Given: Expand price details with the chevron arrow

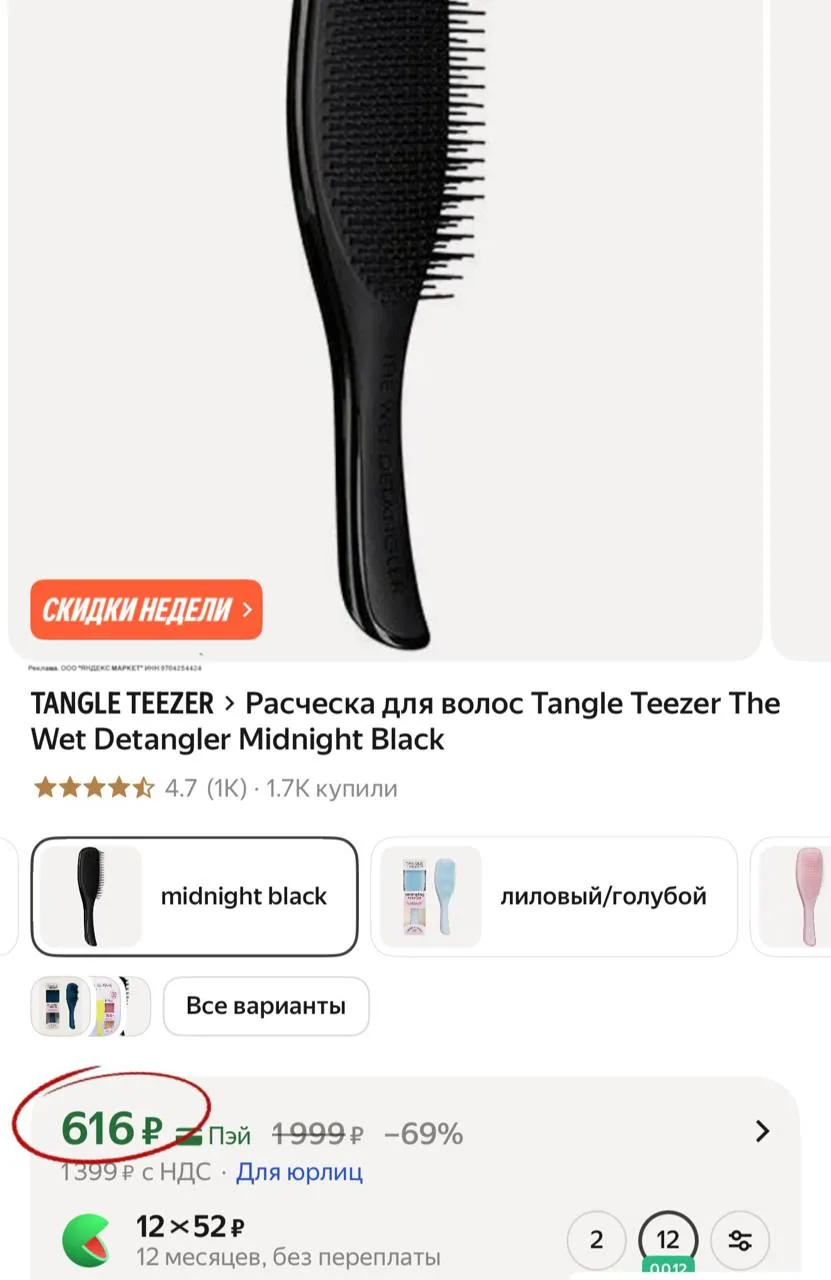Looking at the screenshot, I should (x=762, y=1132).
